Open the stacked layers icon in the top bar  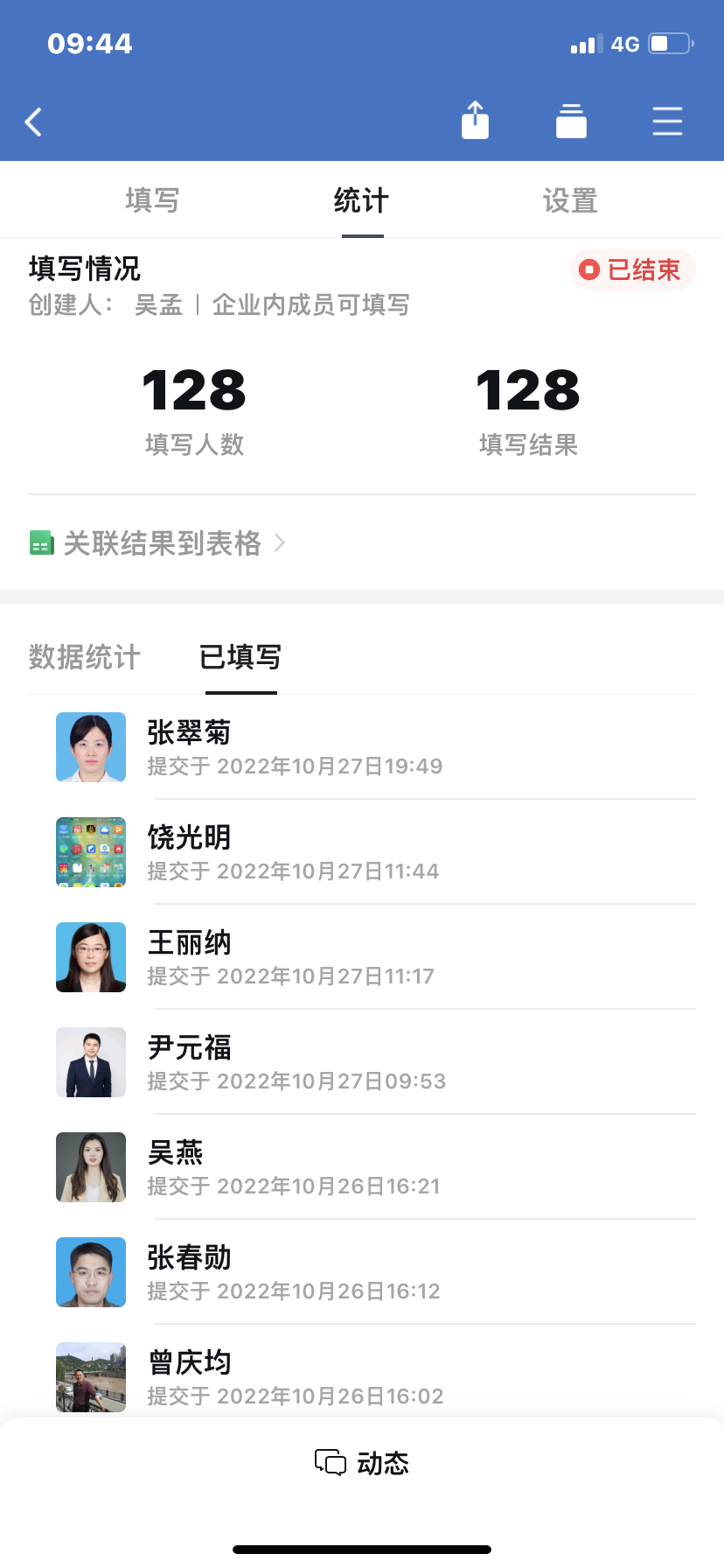click(571, 121)
